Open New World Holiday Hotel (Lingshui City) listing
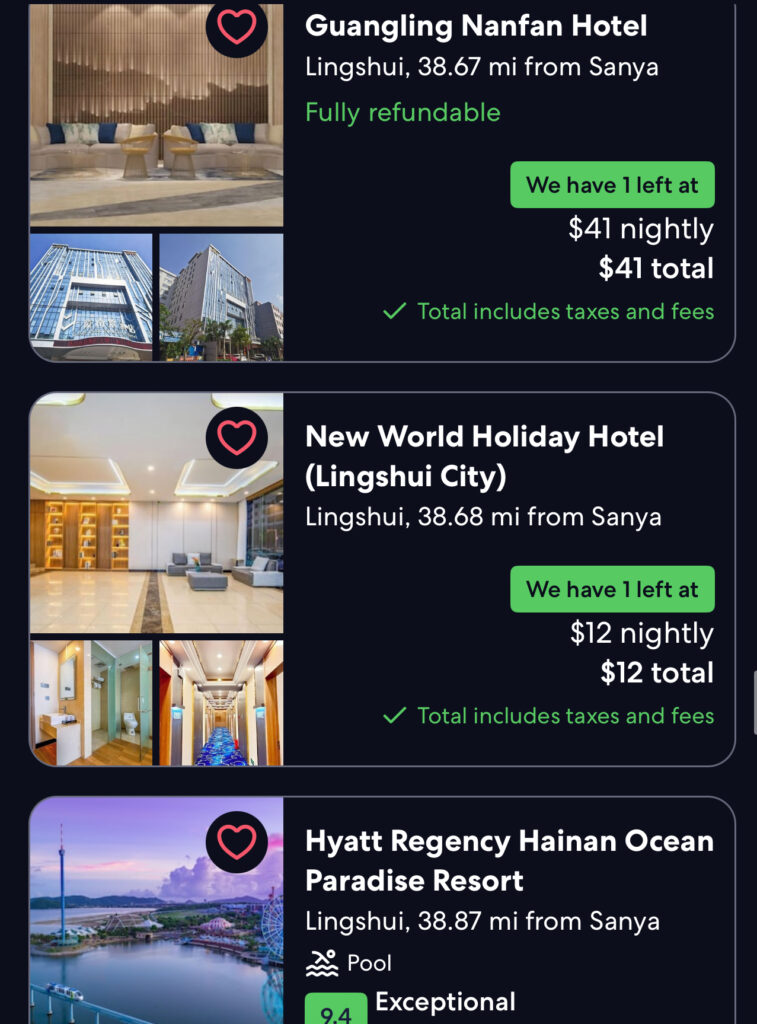Image resolution: width=757 pixels, height=1024 pixels. pos(484,456)
